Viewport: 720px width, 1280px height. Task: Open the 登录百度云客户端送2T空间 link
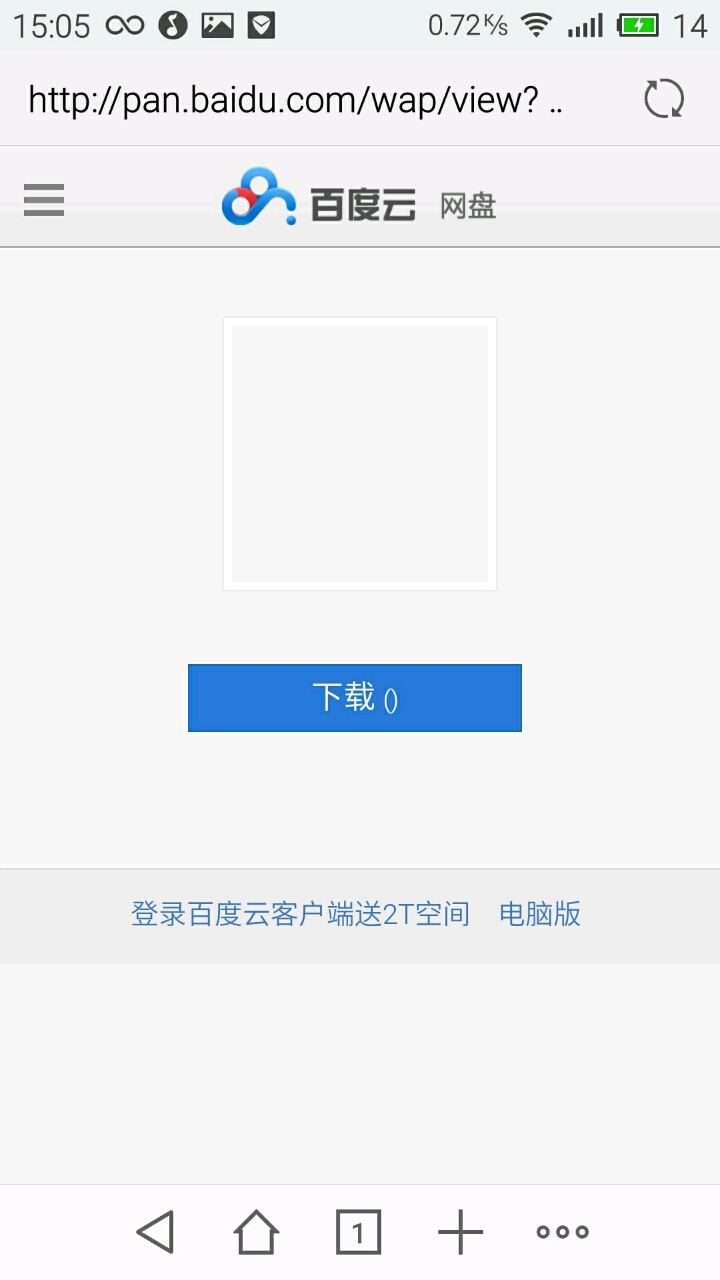point(300,914)
